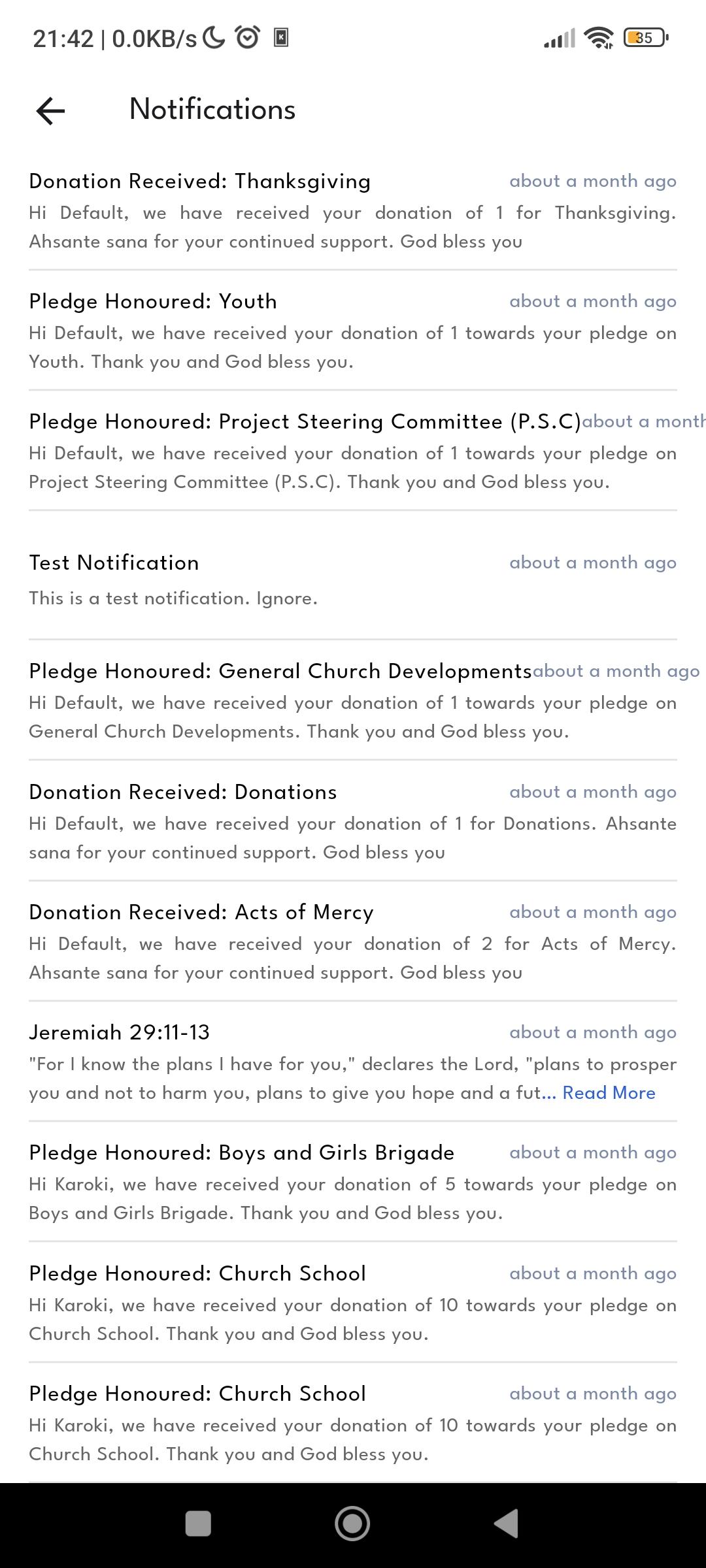The height and width of the screenshot is (1568, 706).
Task: Go back using the app bar arrow
Action: click(50, 110)
